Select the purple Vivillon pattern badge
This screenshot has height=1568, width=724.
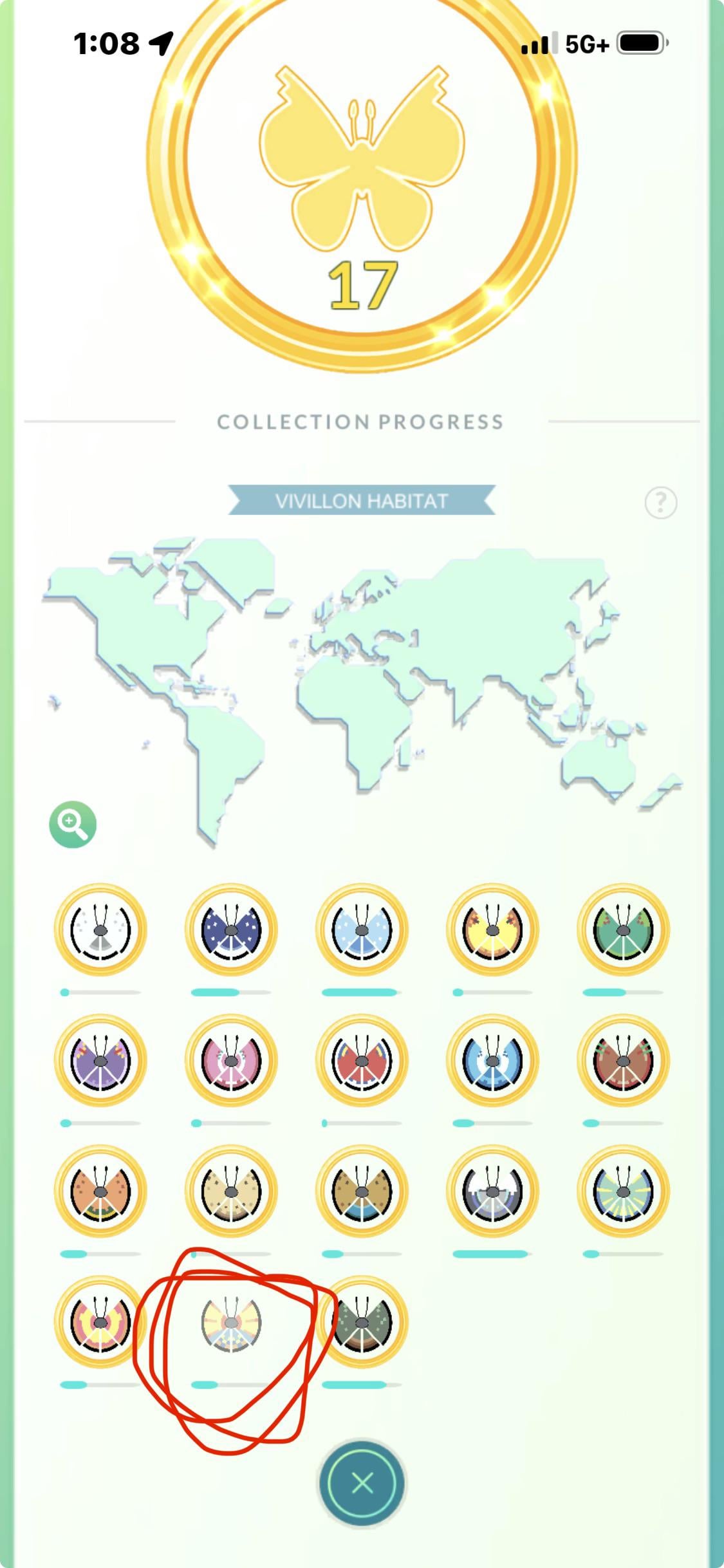tap(100, 1060)
